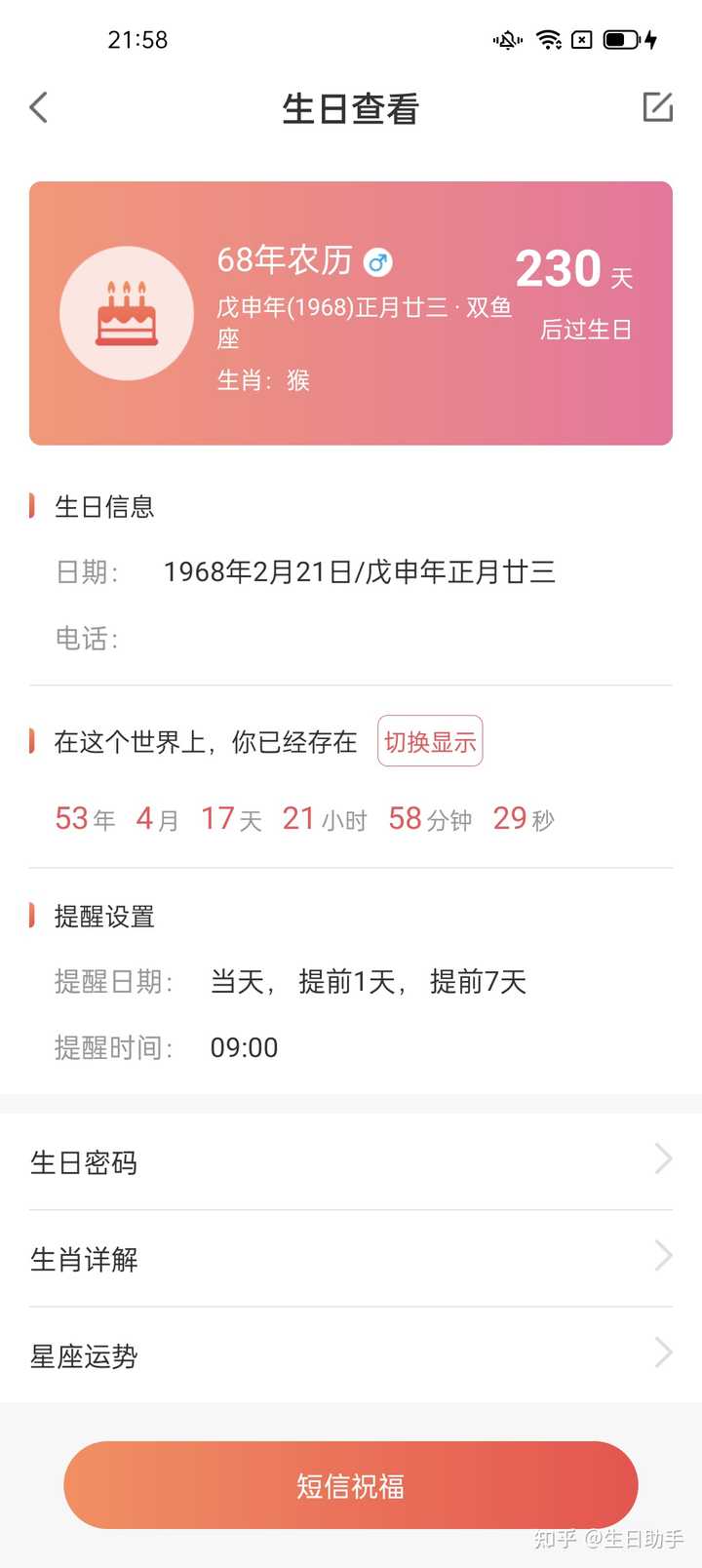Tap the back arrow to return

[39, 107]
